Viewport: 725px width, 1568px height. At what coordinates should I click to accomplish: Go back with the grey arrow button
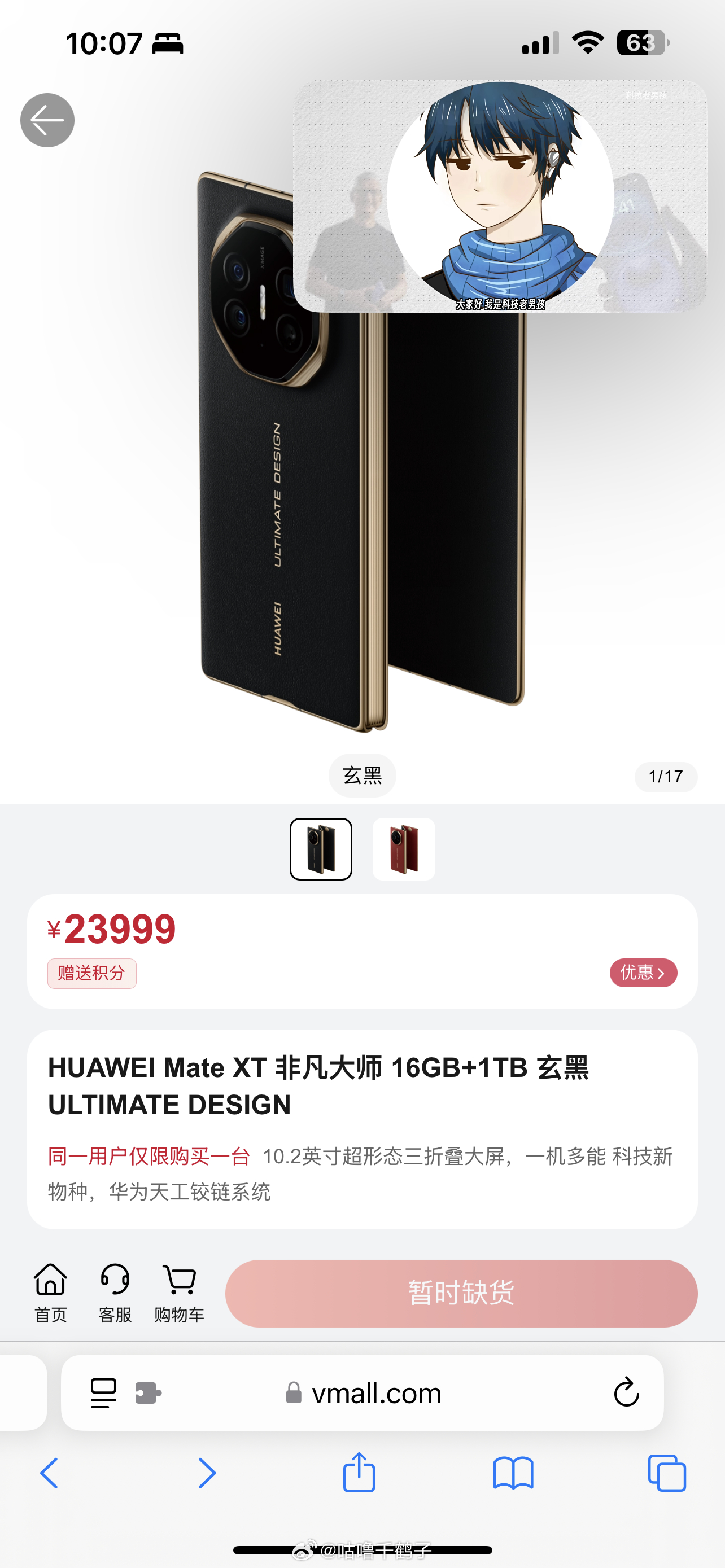(x=47, y=120)
